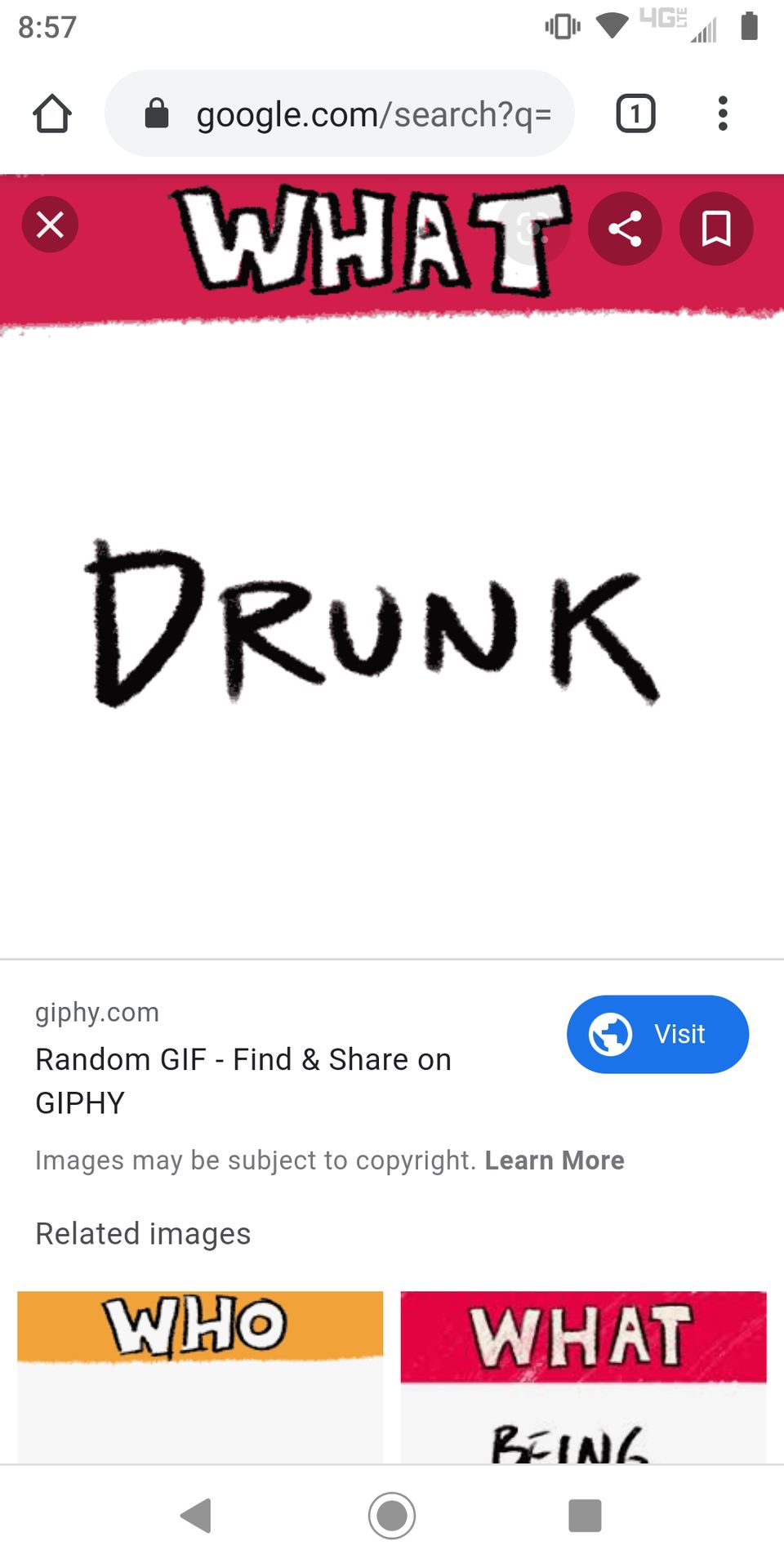Open the WHO related image

coord(200,1377)
